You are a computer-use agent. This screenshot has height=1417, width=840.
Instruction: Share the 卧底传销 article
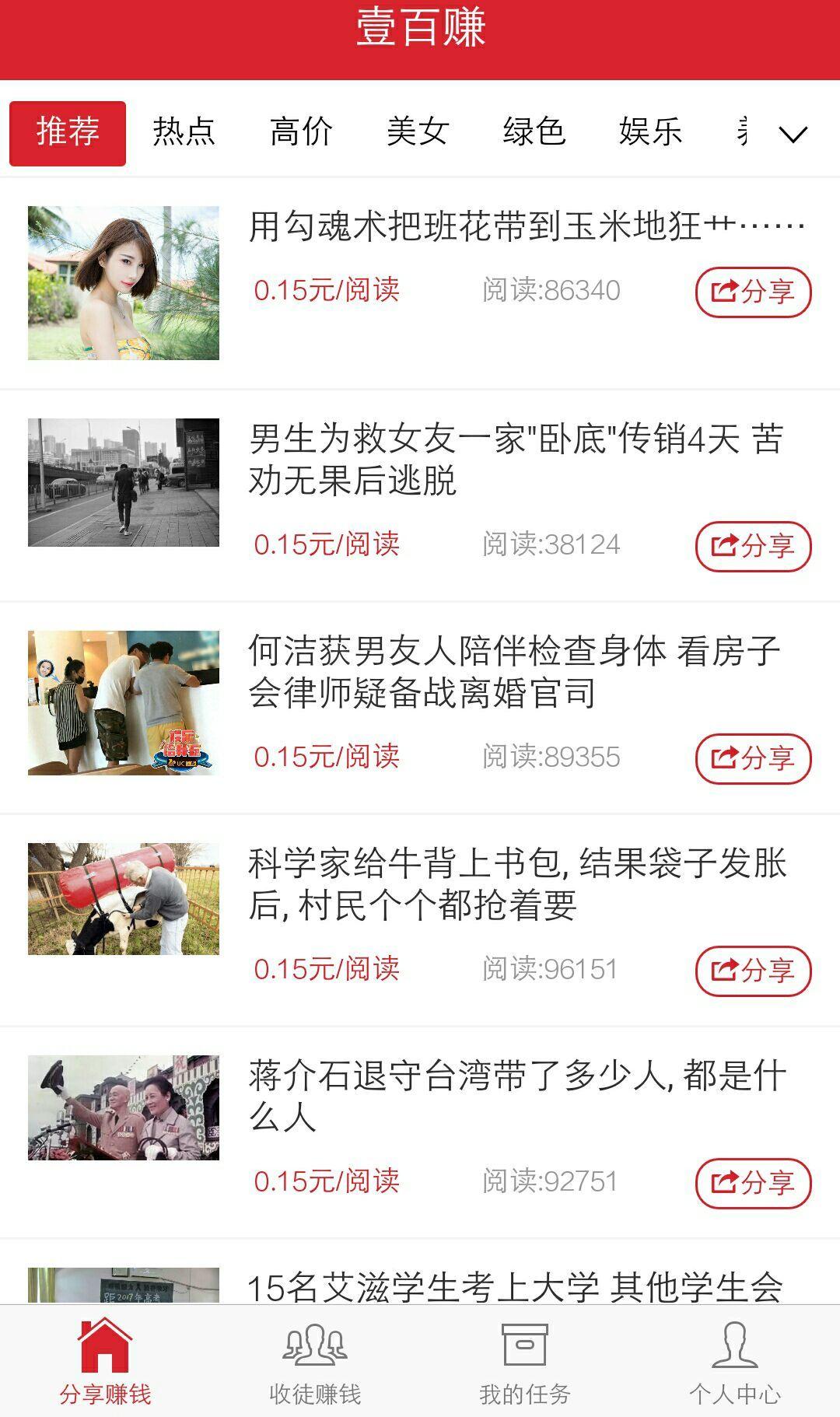(x=753, y=547)
